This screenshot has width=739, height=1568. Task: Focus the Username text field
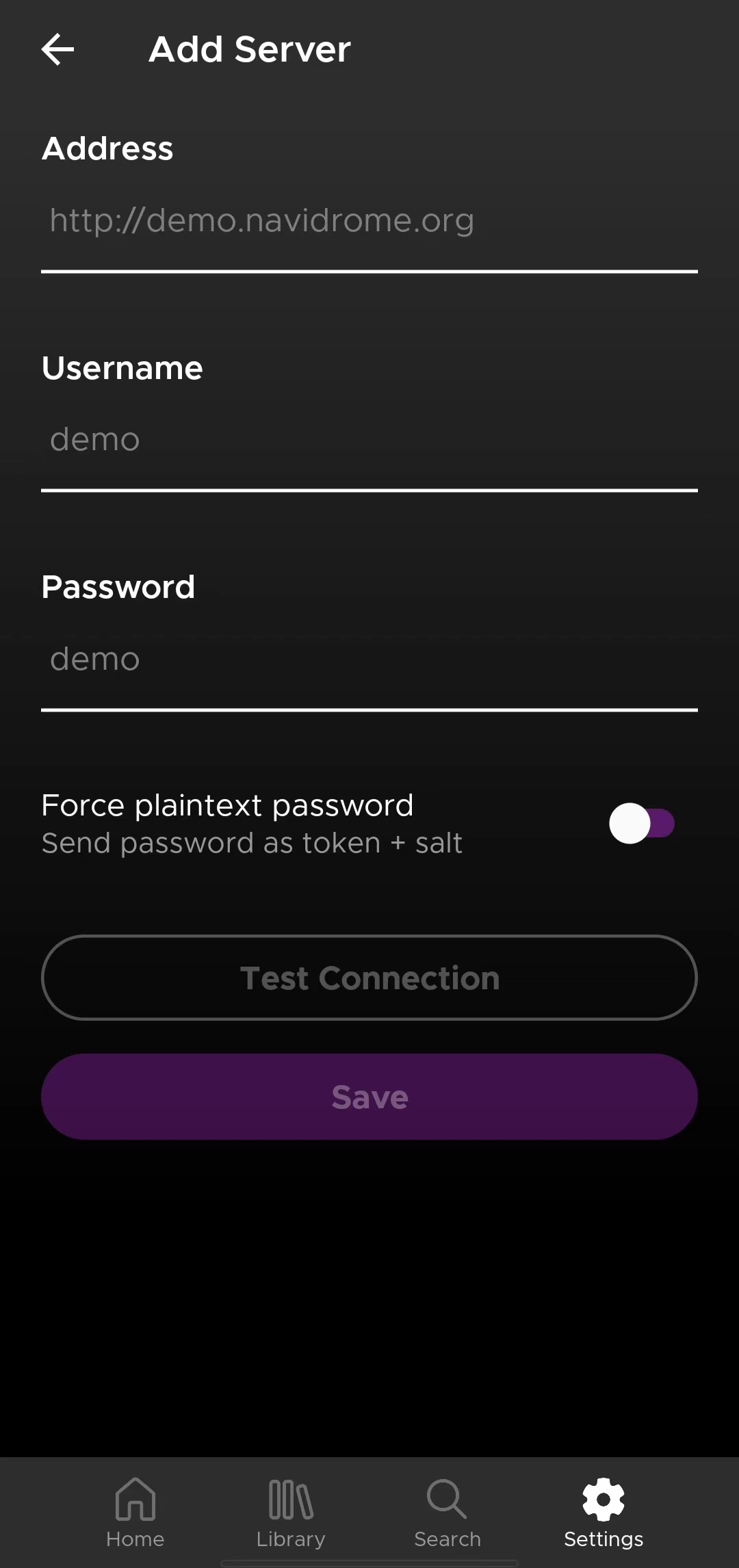pyautogui.click(x=369, y=441)
